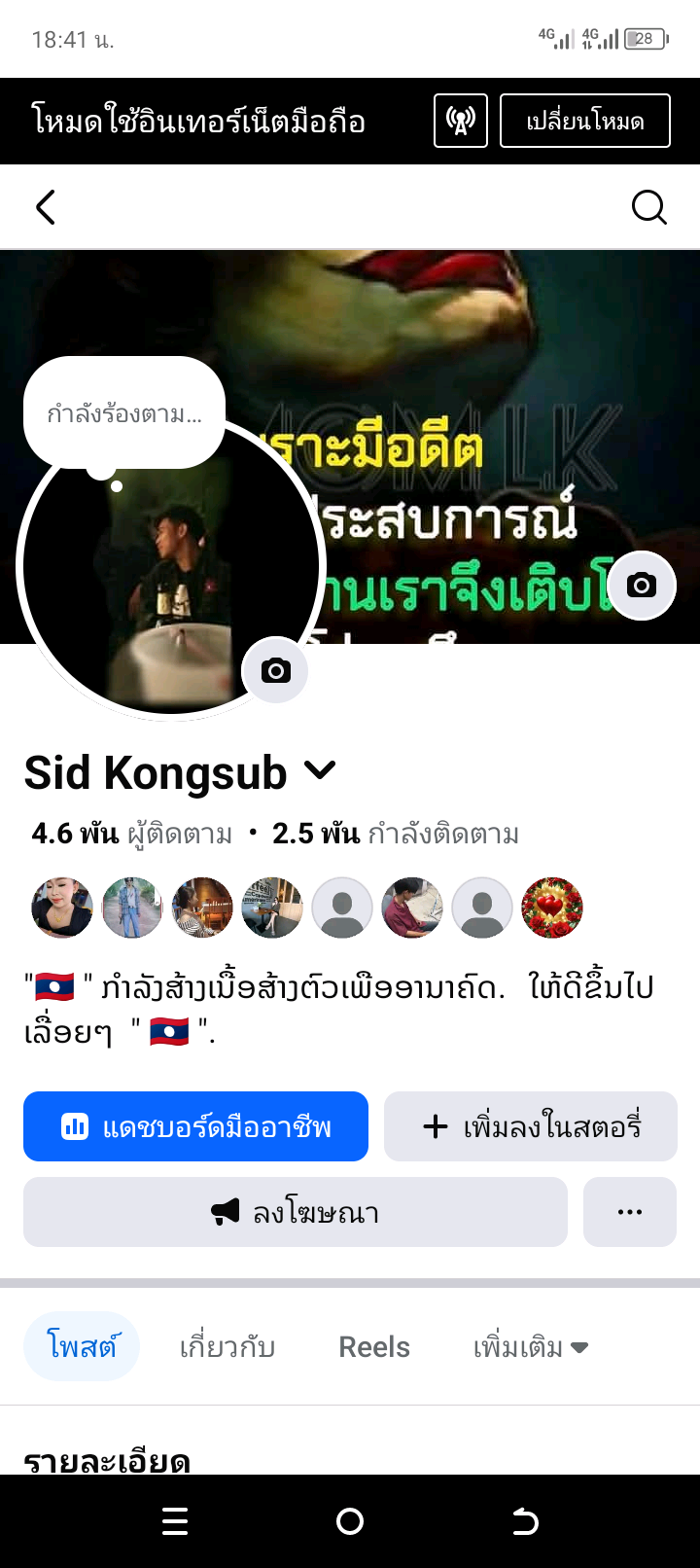Tap the ลงโฆษณา advertise button
This screenshot has height=1568, width=700.
(x=295, y=1212)
